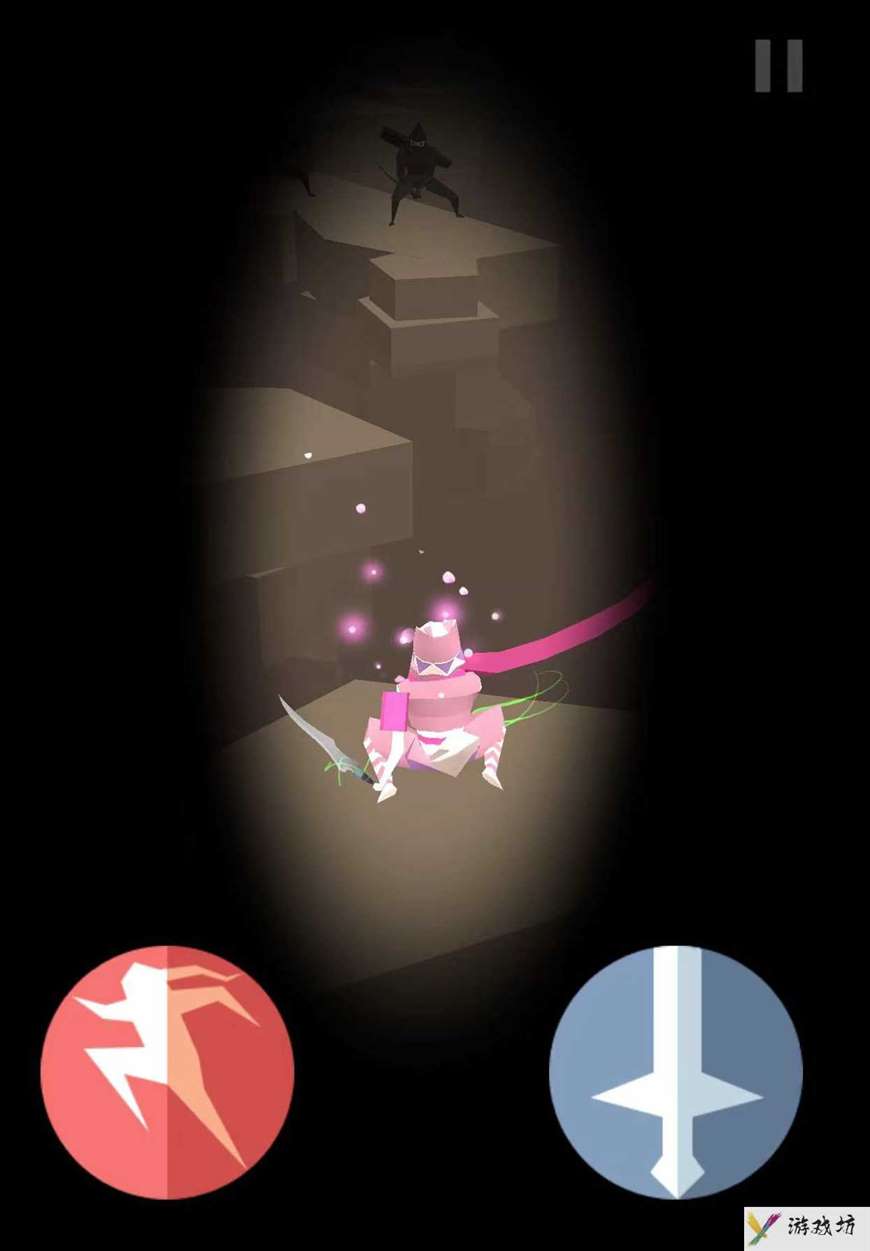This screenshot has height=1251, width=870.
Task: Tap the red dash jump button
Action: click(167, 1072)
